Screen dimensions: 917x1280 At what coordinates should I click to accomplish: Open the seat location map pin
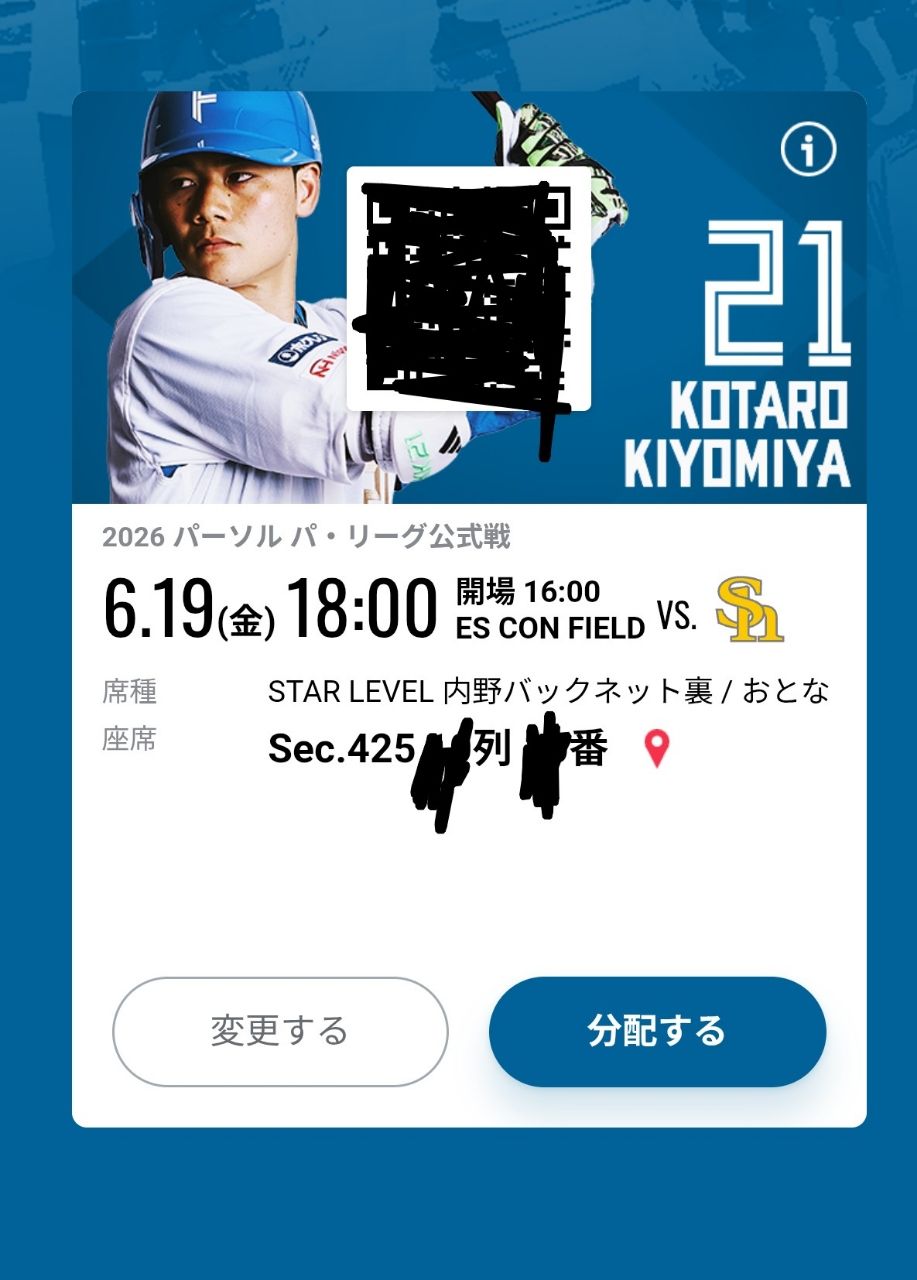pyautogui.click(x=656, y=748)
